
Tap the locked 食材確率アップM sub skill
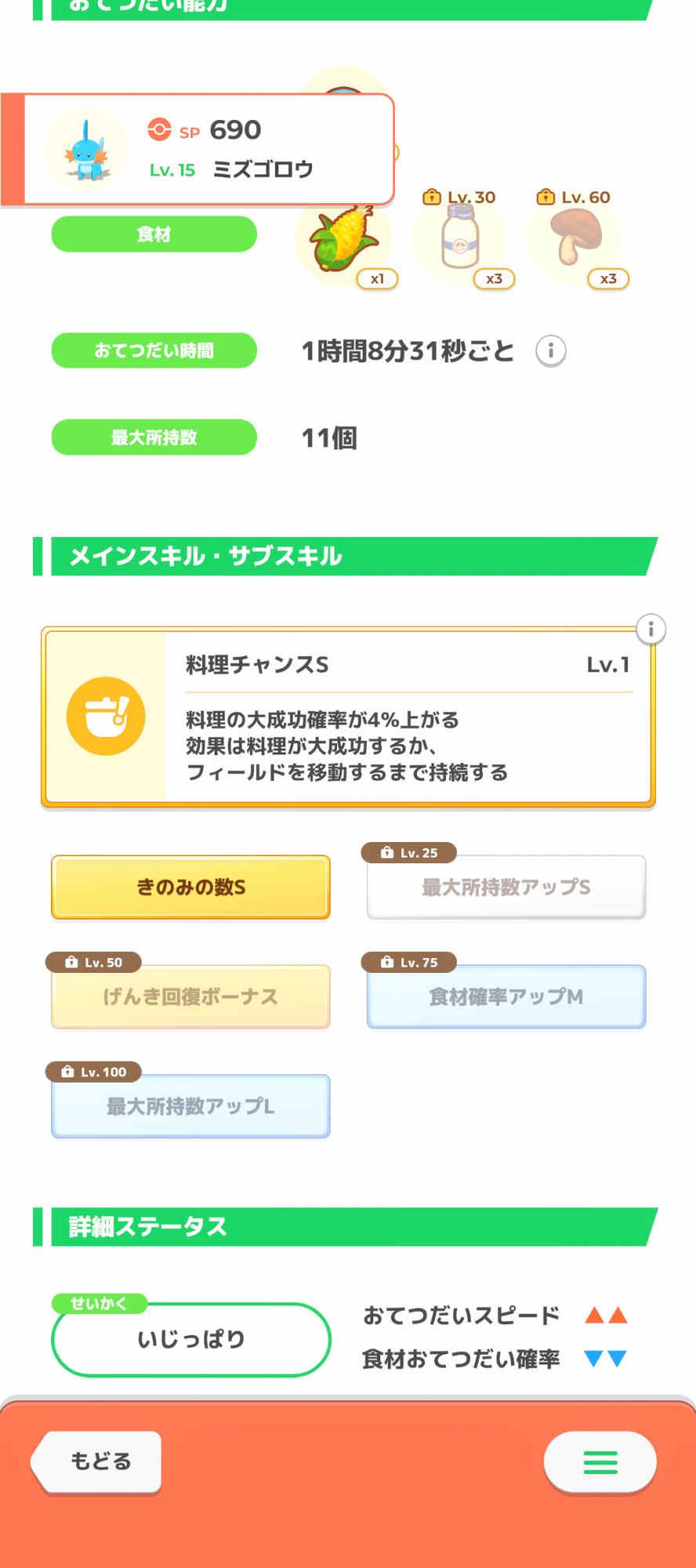click(x=506, y=996)
